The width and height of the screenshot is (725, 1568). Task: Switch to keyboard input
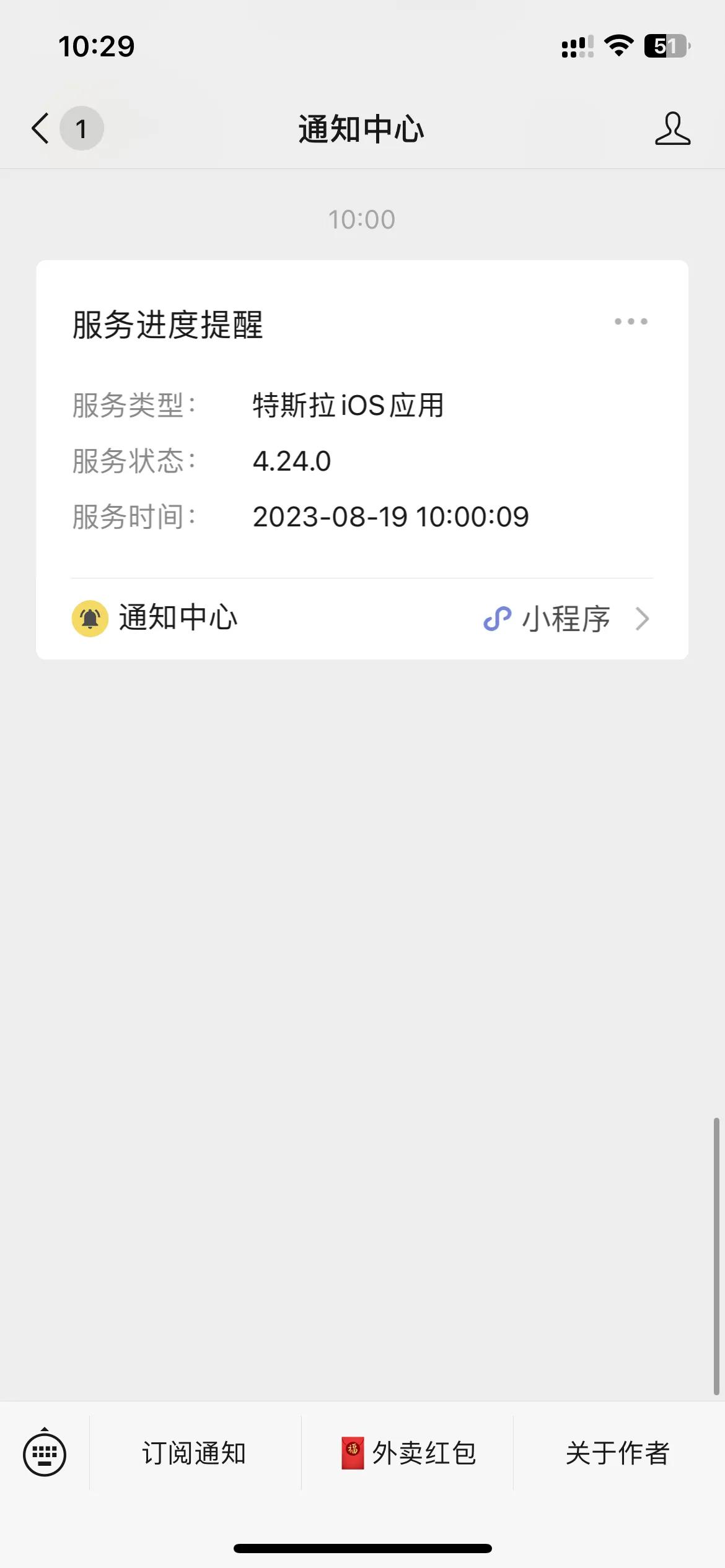click(45, 1453)
